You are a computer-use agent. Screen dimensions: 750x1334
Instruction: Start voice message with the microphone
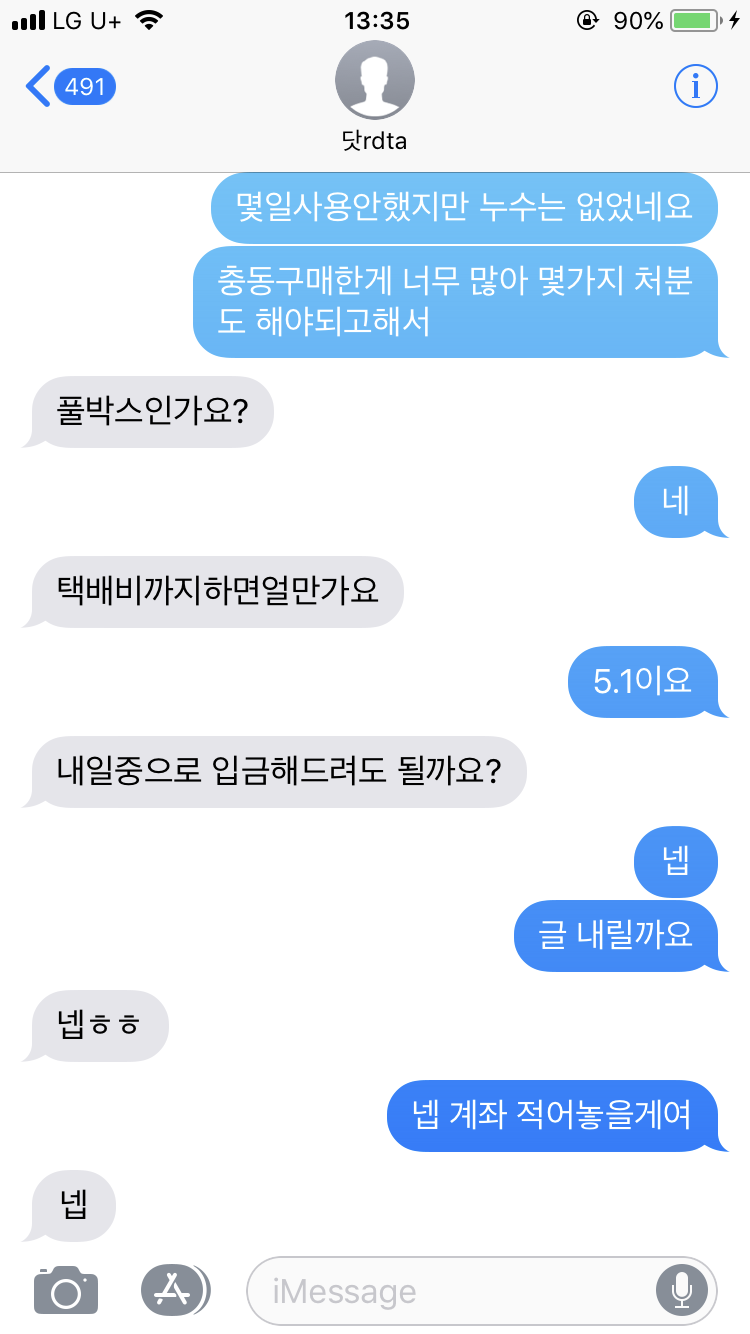682,1290
